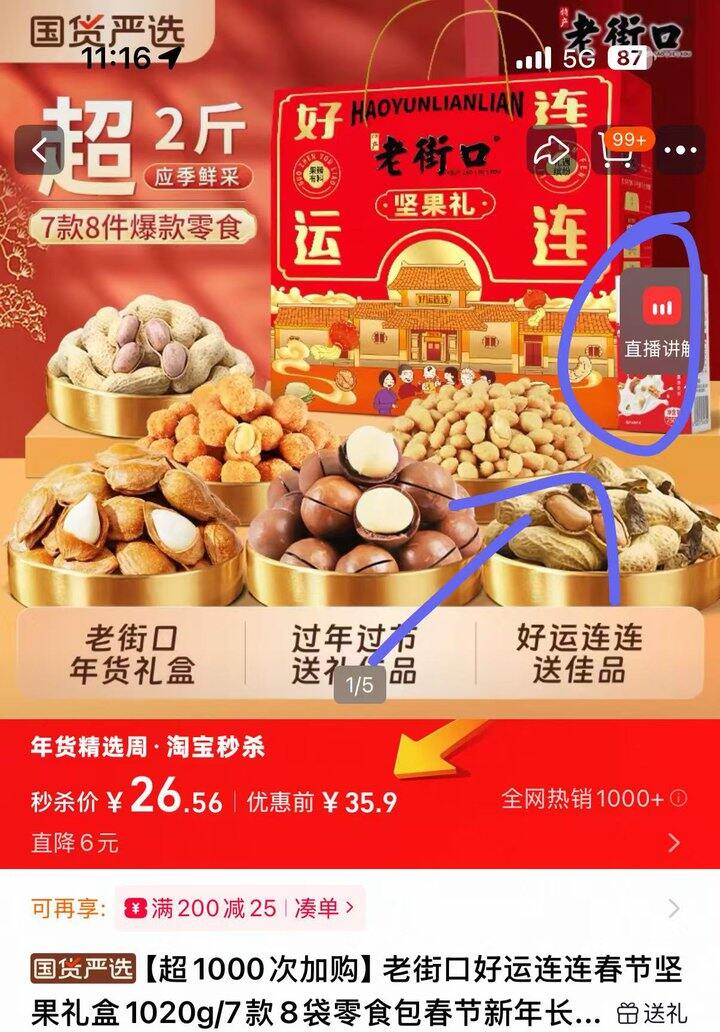Viewport: 720px width, 1032px height.
Task: Open the shopping cart with 99+ badge
Action: pos(616,151)
